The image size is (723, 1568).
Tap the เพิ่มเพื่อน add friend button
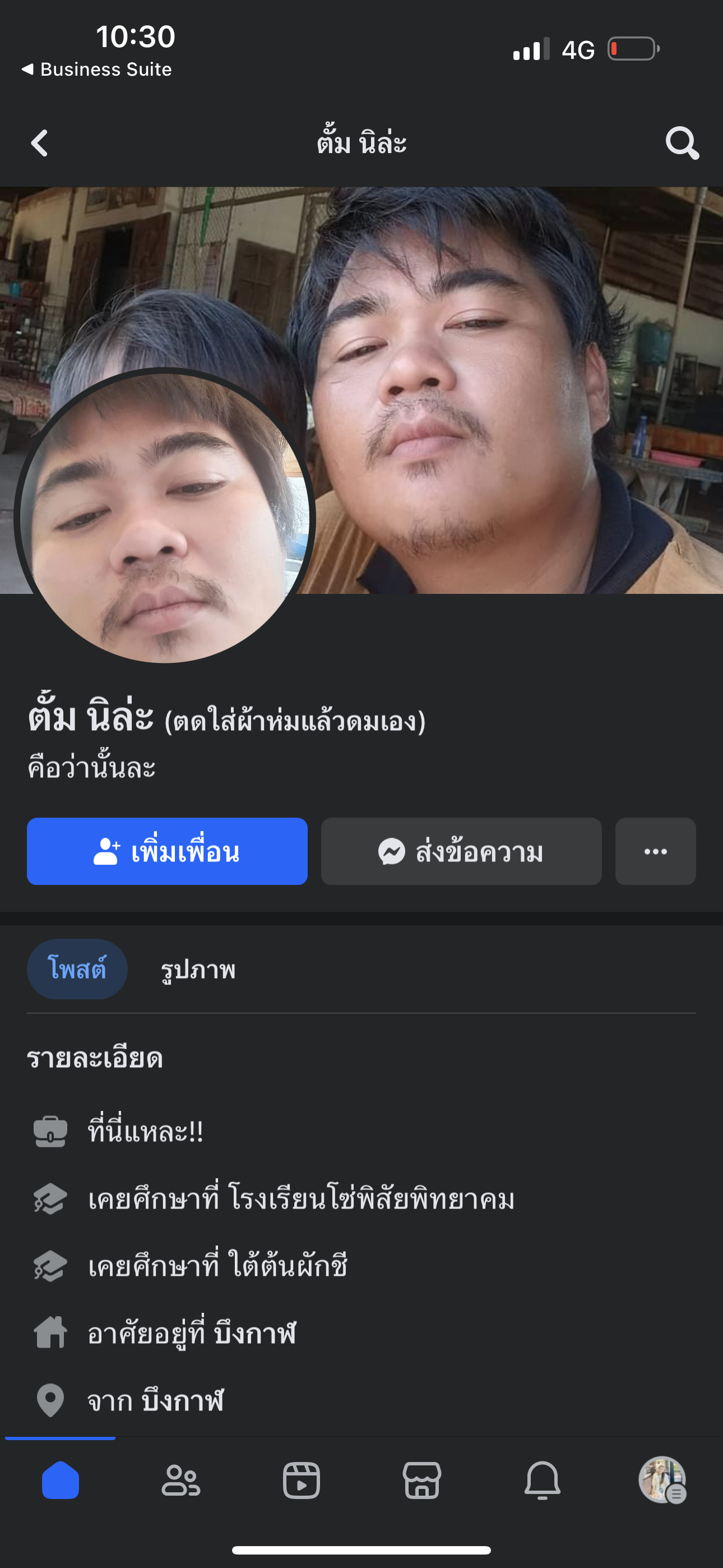coord(167,851)
